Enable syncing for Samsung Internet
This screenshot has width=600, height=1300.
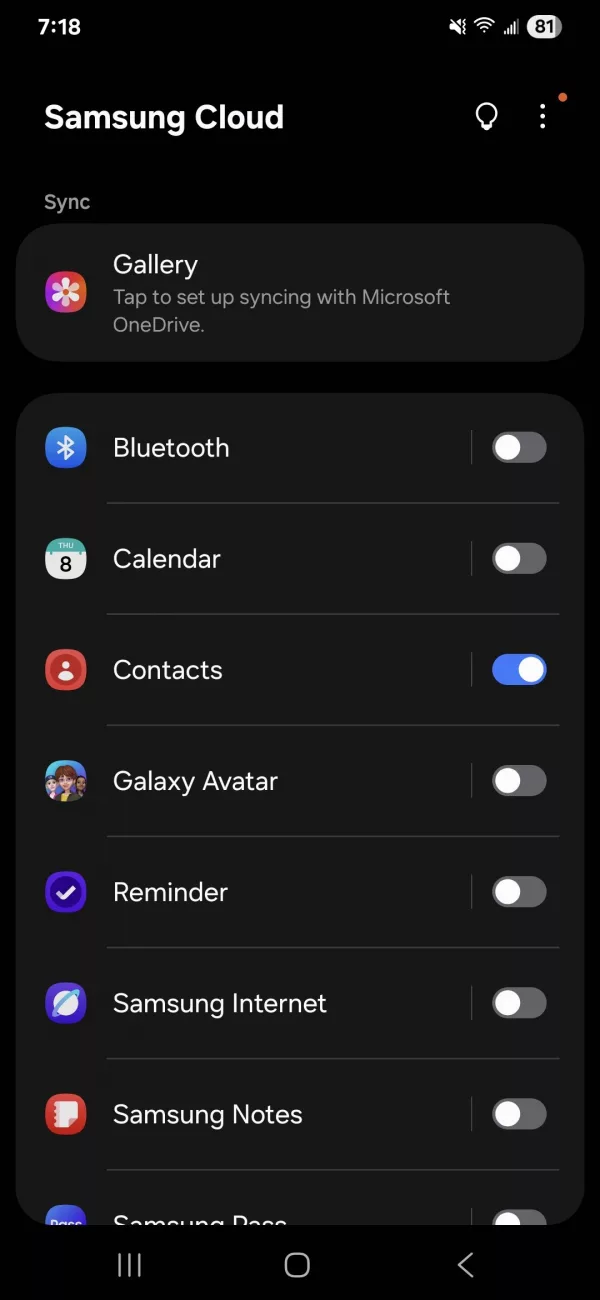pyautogui.click(x=519, y=1003)
